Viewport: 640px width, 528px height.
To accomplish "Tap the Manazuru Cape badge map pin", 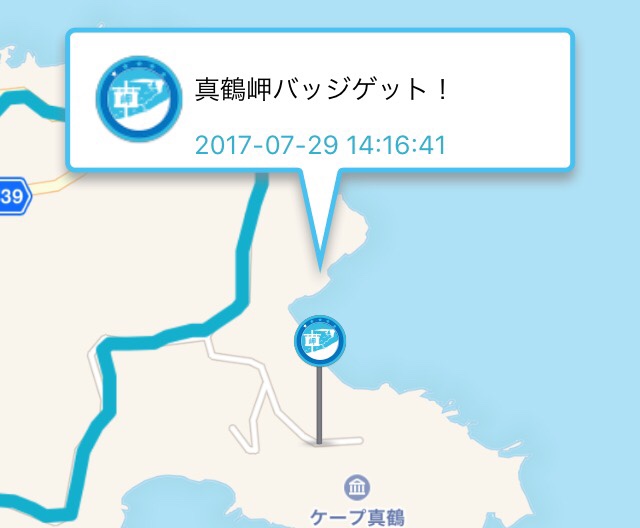I will pos(320,340).
